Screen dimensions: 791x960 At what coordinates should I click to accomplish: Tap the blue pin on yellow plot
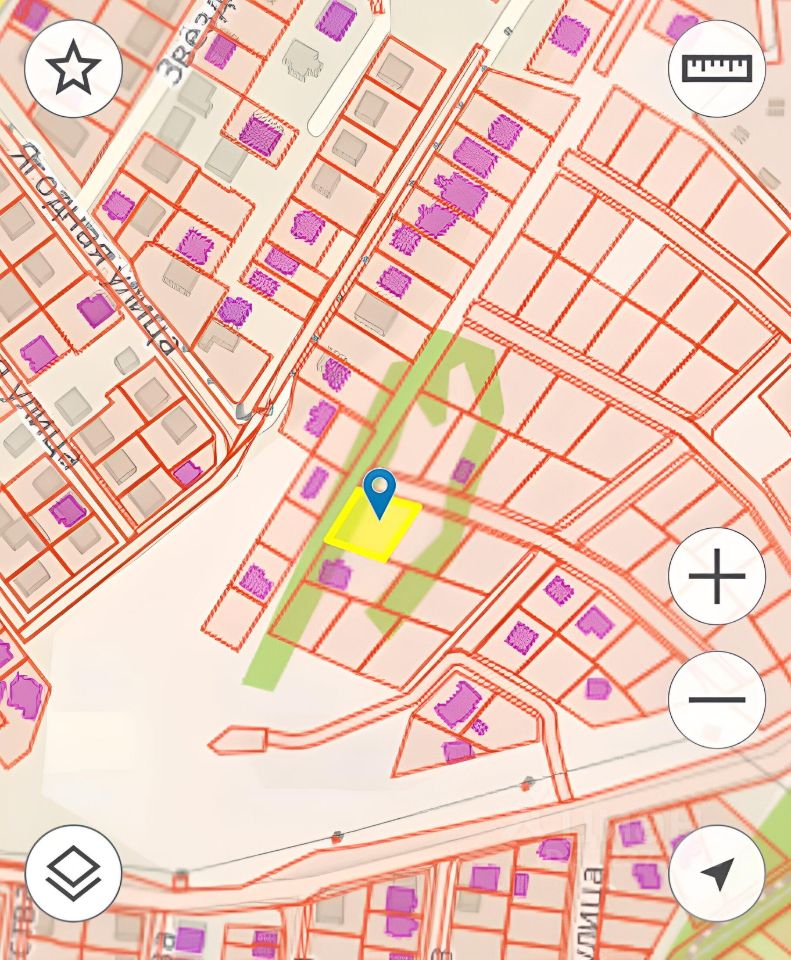379,490
